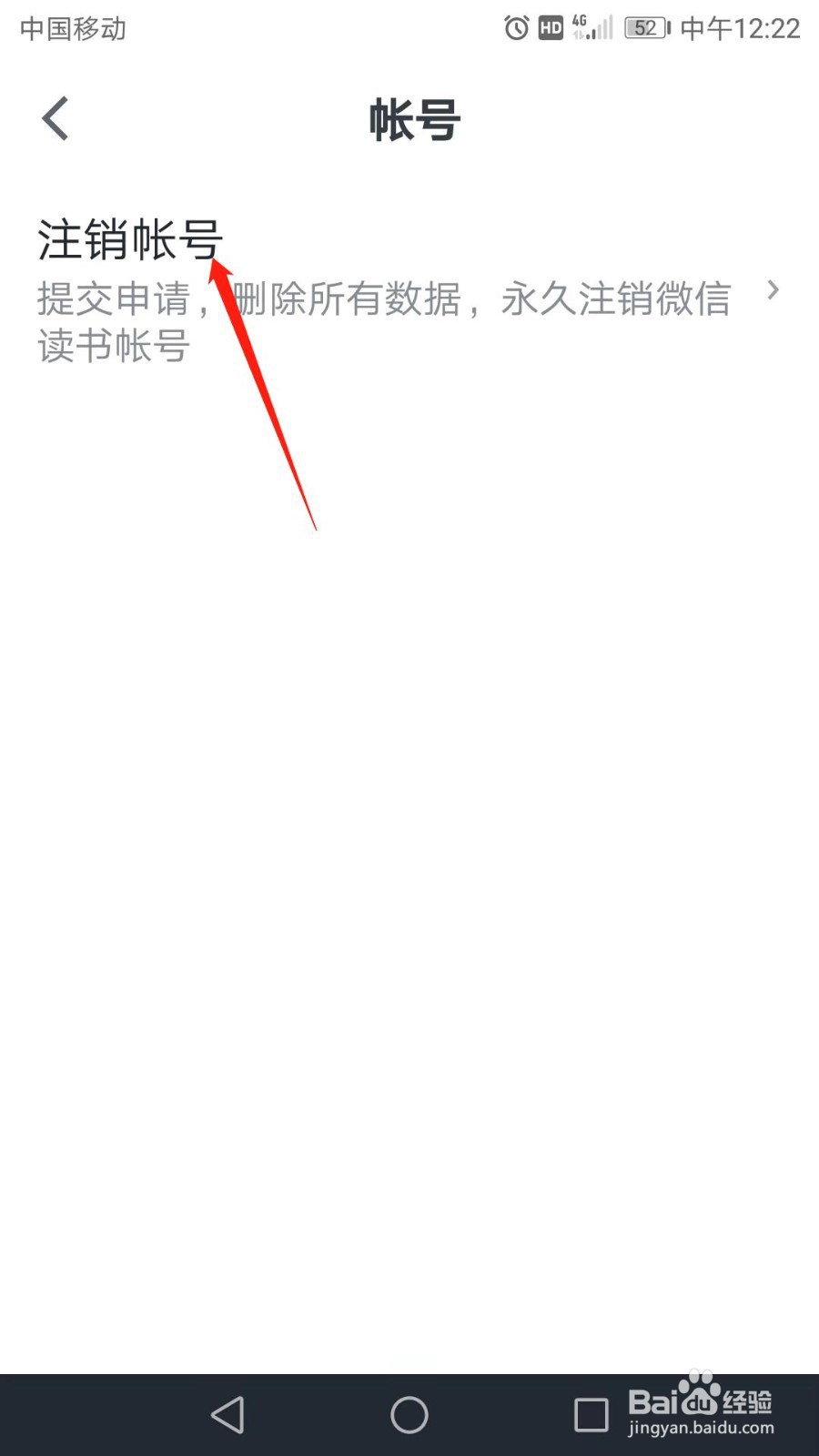This screenshot has height=1456, width=819.
Task: Tap the Android recents square navigation icon
Action: (x=590, y=1415)
